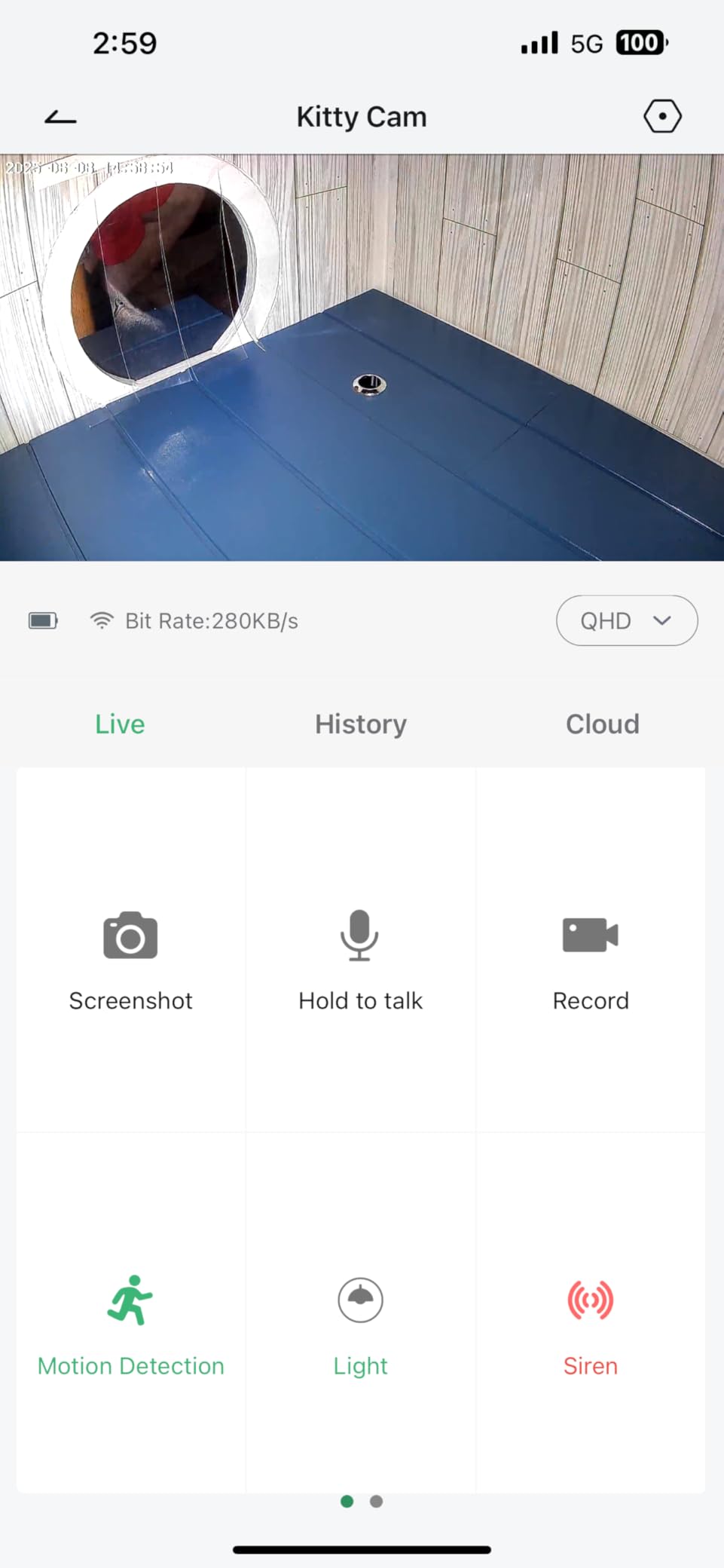The image size is (724, 1568).
Task: Tap the Hold to talk microphone
Action: (x=361, y=950)
